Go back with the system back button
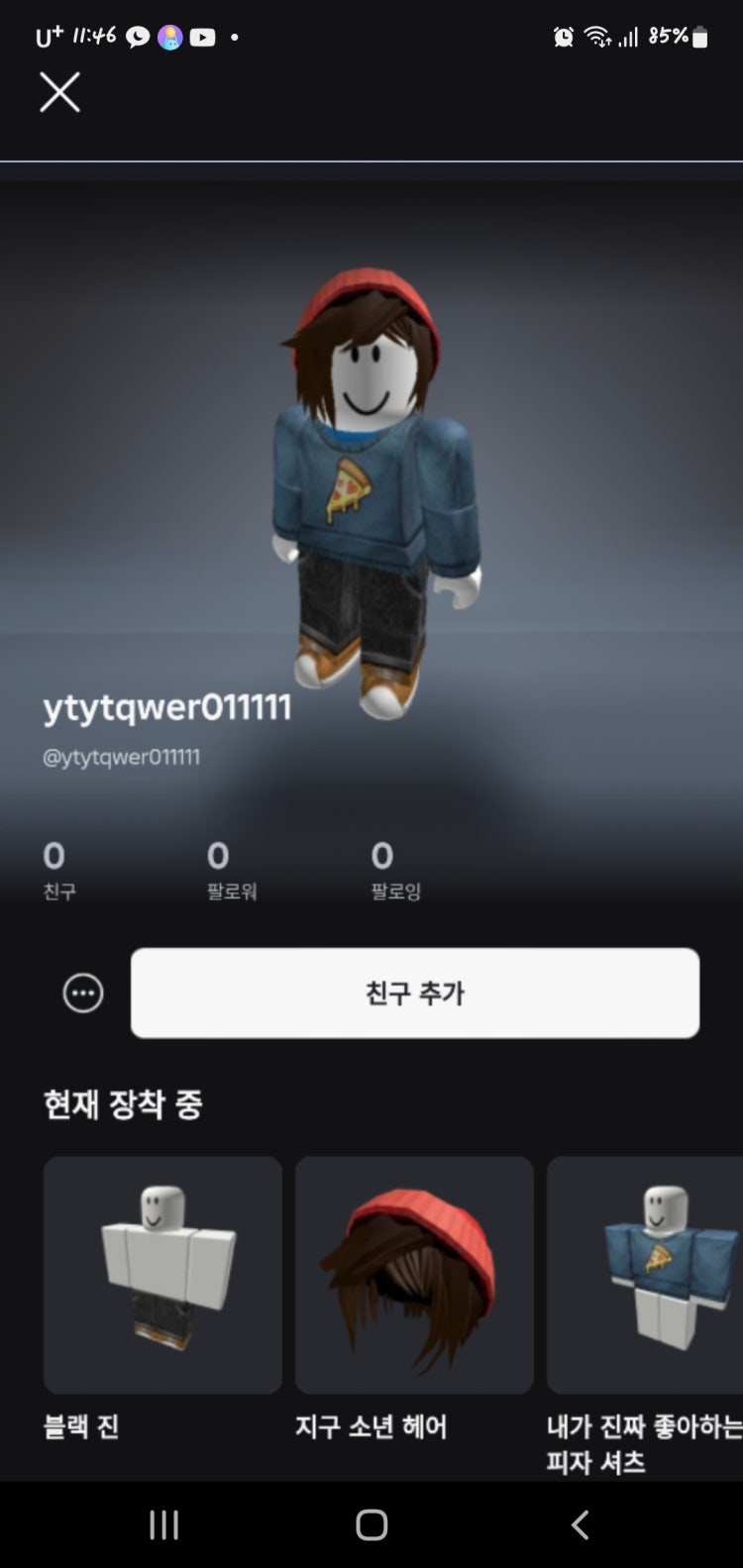The width and height of the screenshot is (743, 1568). click(x=581, y=1524)
